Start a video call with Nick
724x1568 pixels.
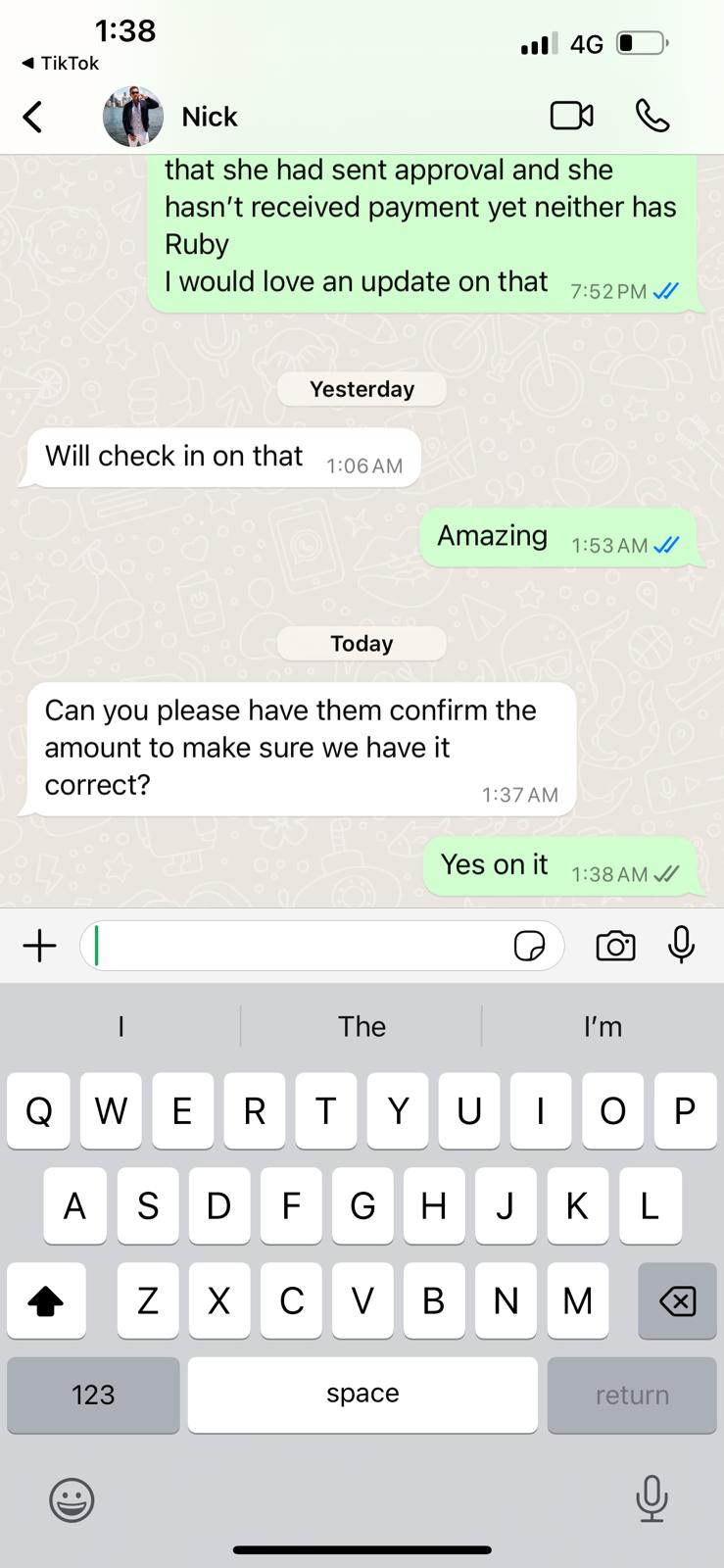coord(571,116)
